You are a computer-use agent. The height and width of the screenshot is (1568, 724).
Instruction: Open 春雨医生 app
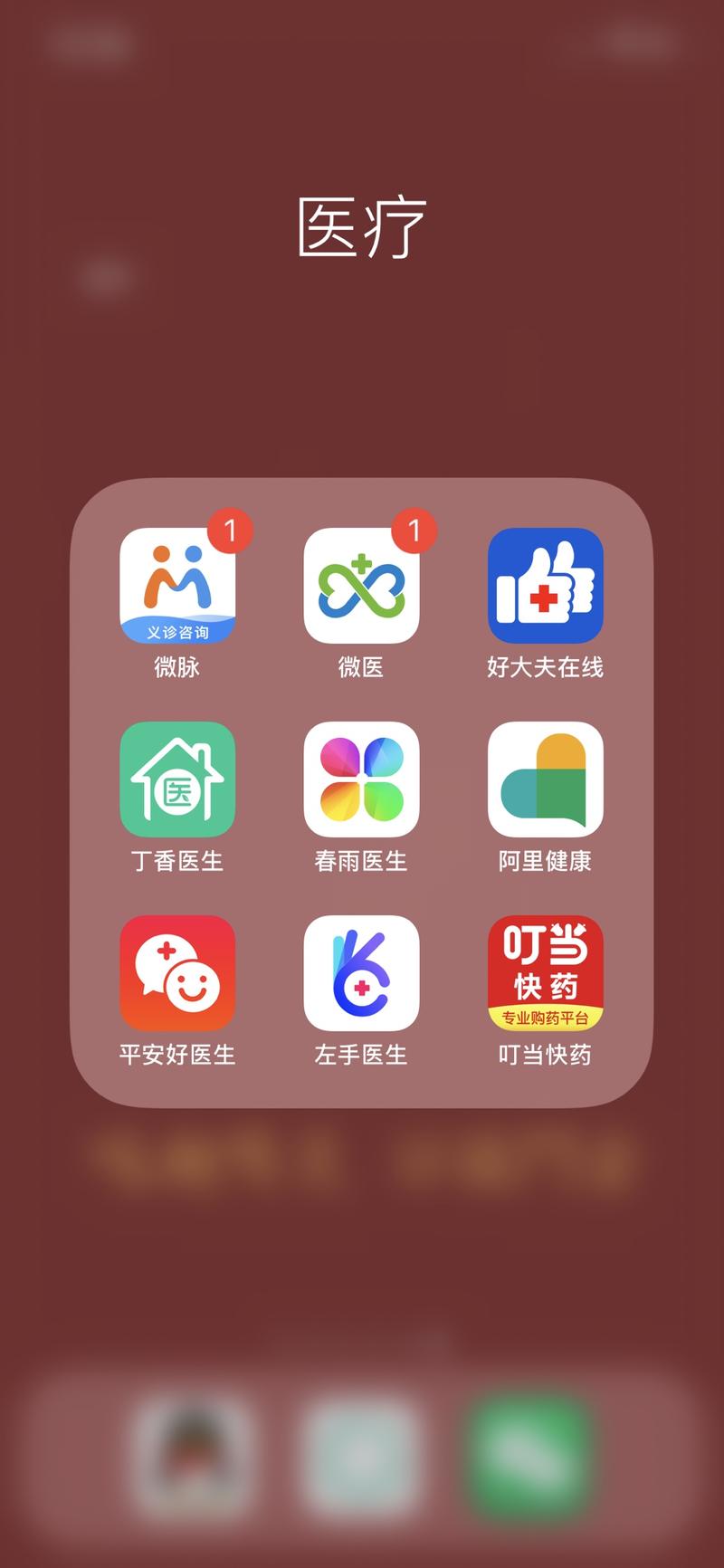point(362,780)
